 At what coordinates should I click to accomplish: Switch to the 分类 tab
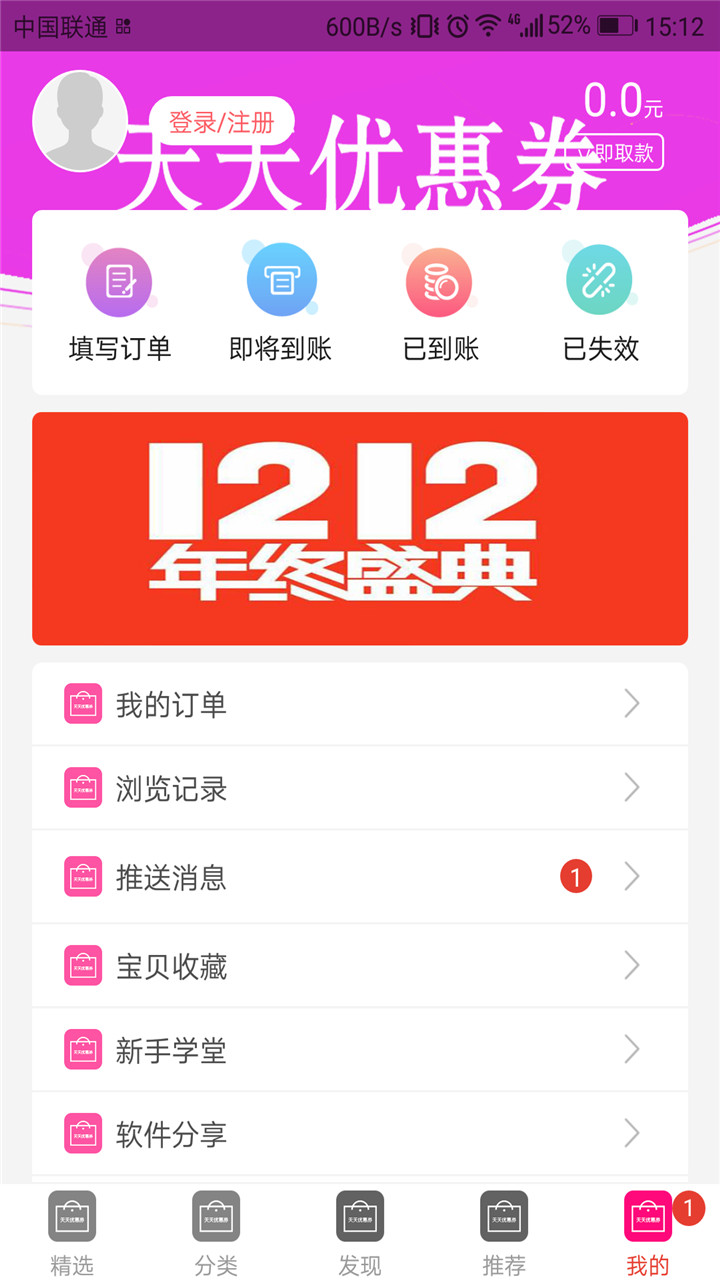point(215,1232)
